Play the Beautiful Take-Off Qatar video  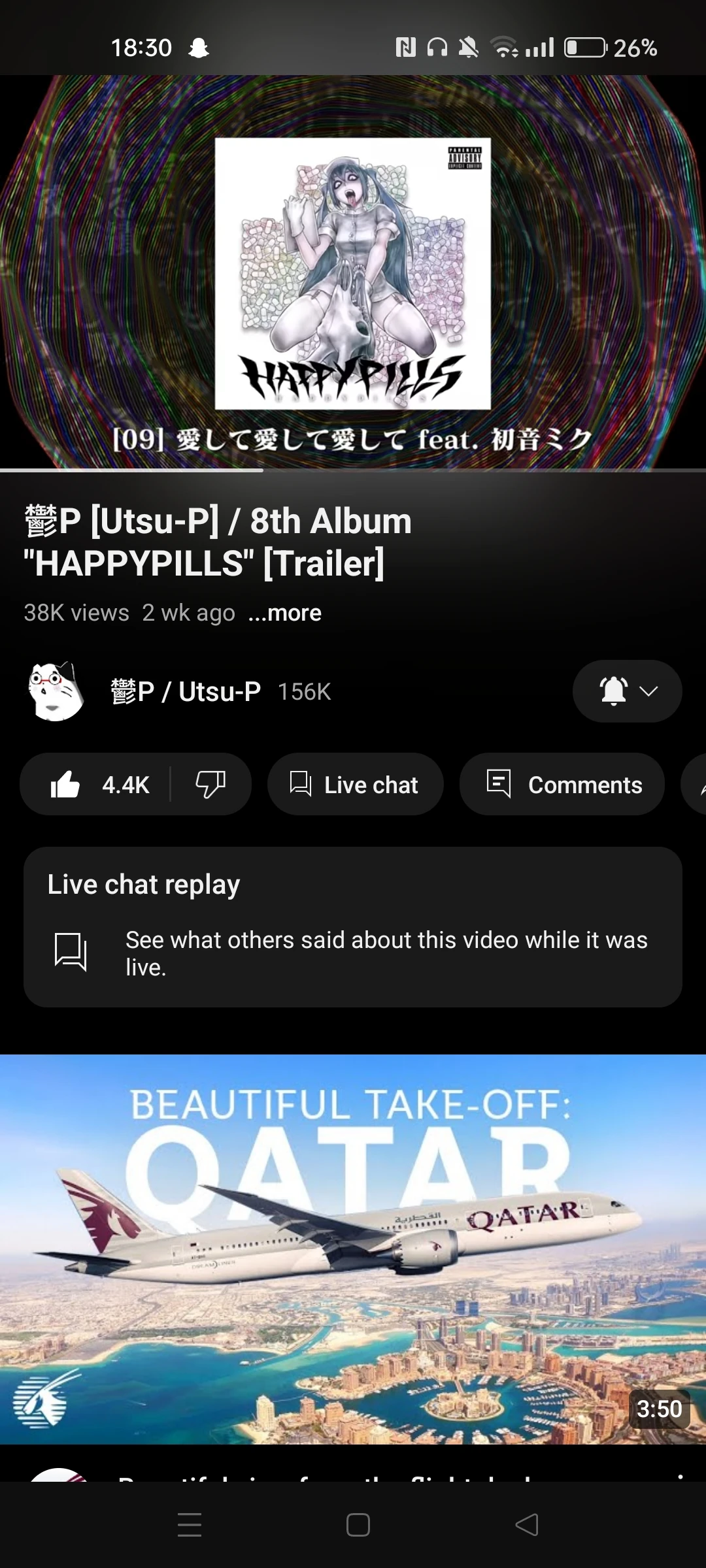353,1248
